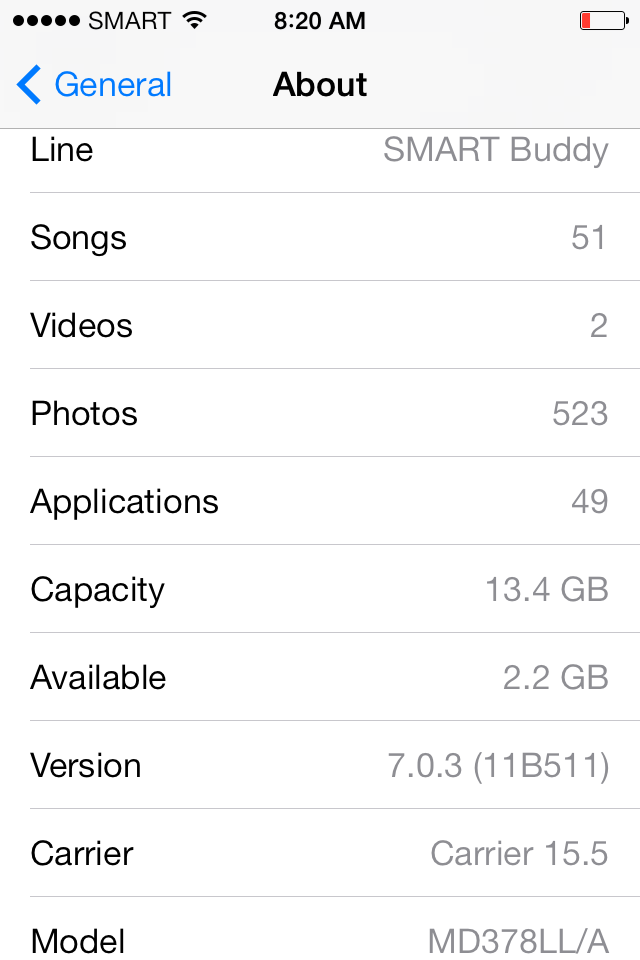The height and width of the screenshot is (960, 640).
Task: Go back to General settings
Action: click(95, 85)
